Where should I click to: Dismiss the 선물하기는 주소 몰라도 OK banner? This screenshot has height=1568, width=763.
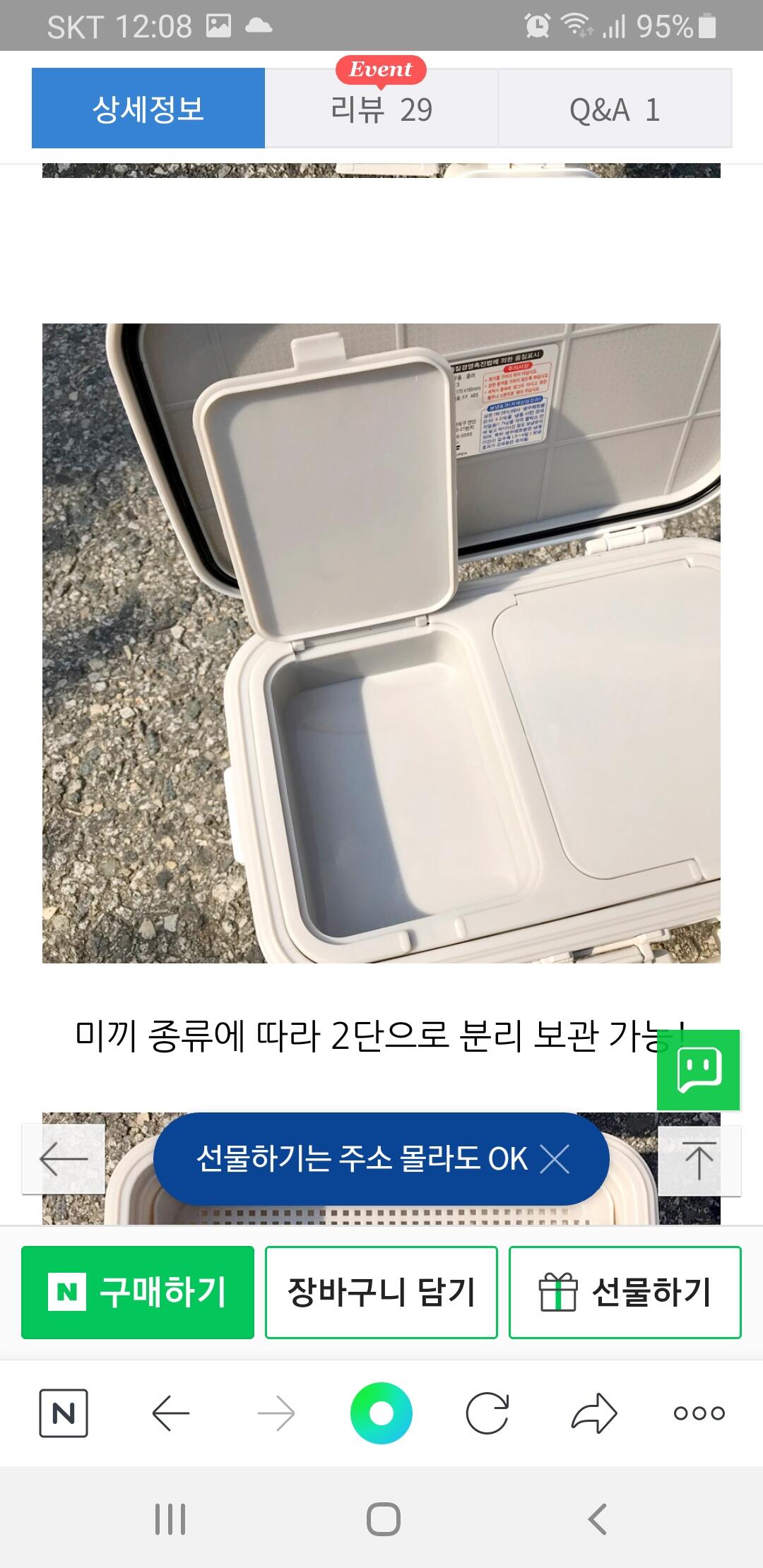[555, 1159]
